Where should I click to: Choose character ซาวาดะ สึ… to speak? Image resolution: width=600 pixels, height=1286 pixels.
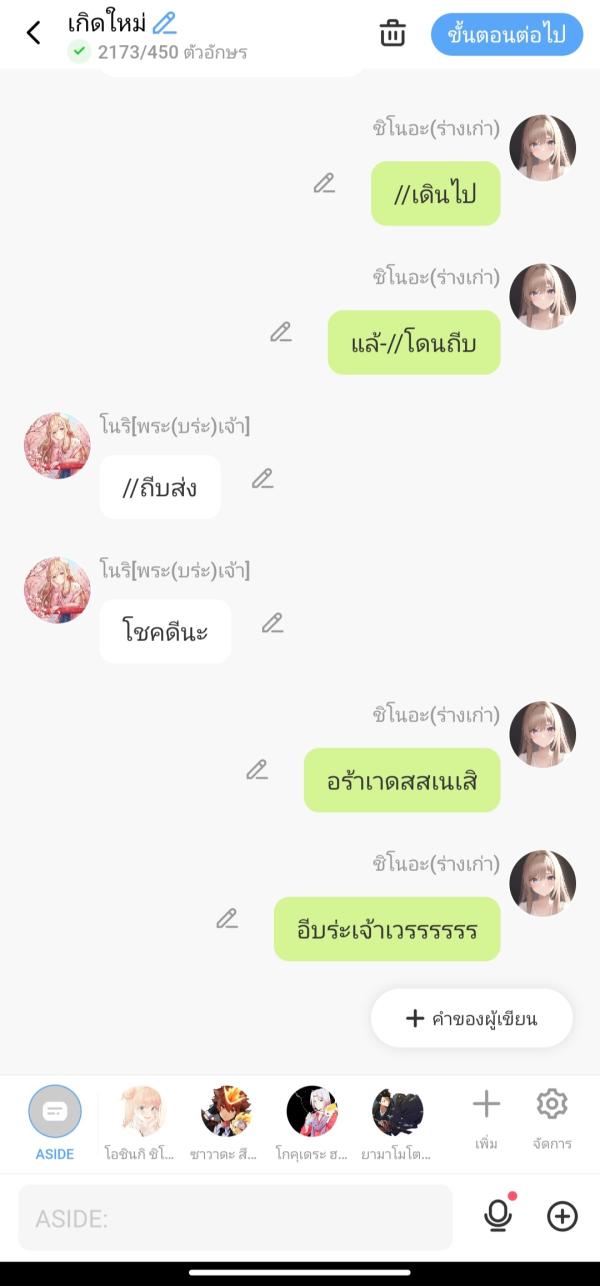point(226,1122)
